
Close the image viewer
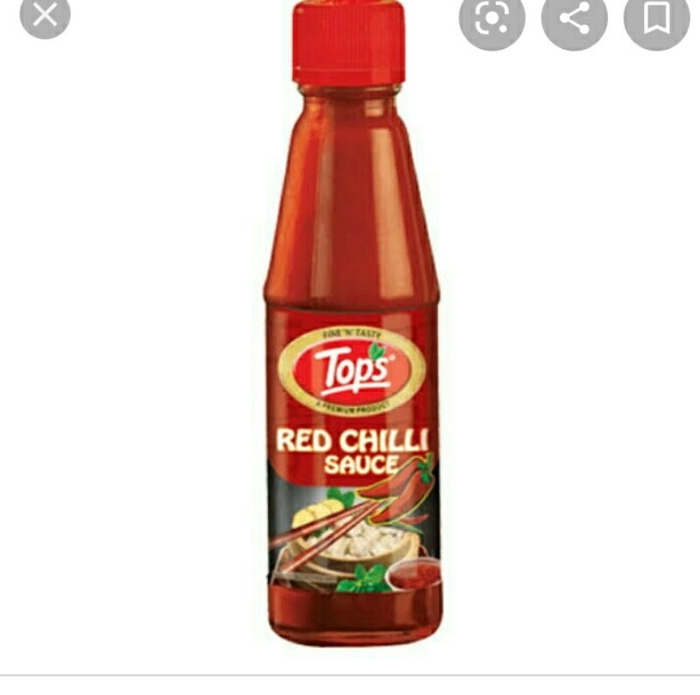44,14
